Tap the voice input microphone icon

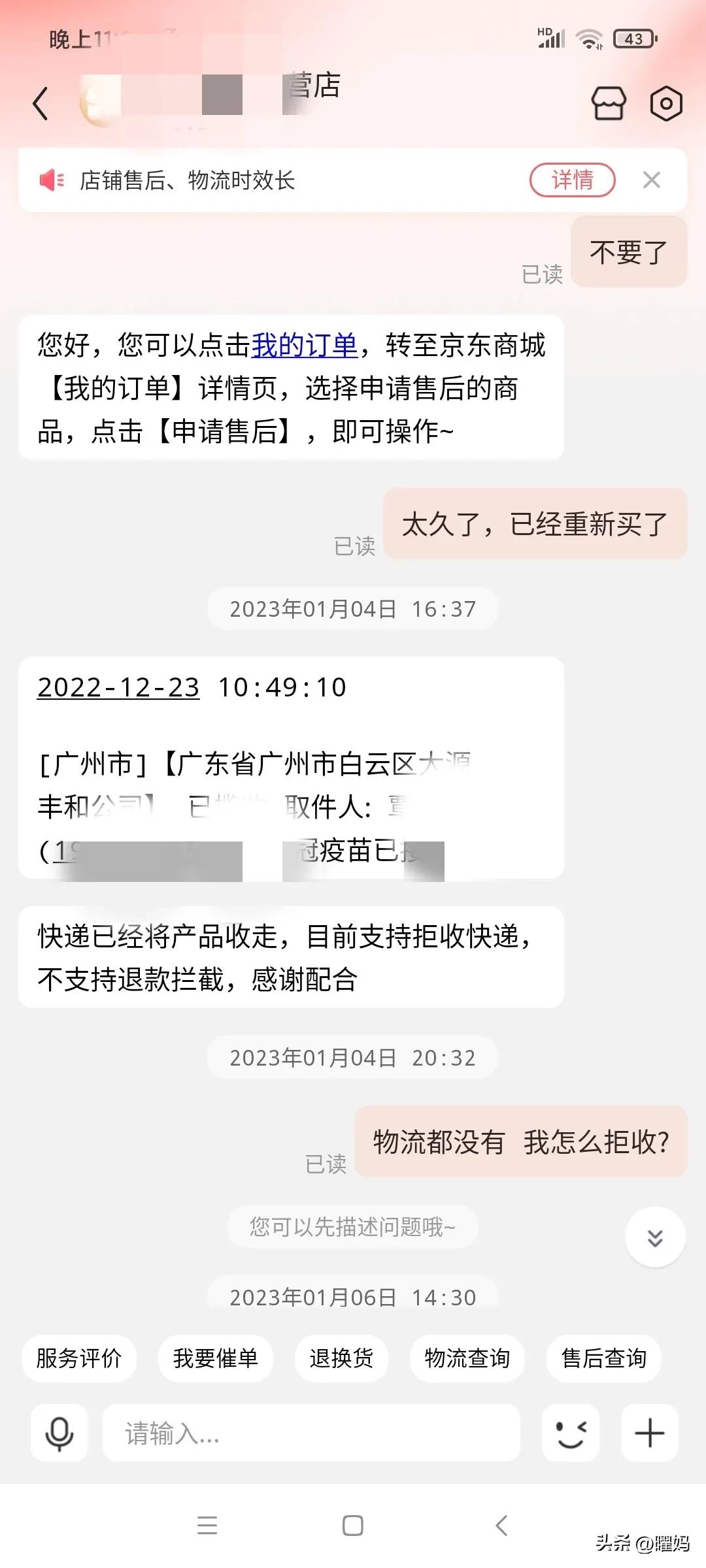tap(58, 1433)
